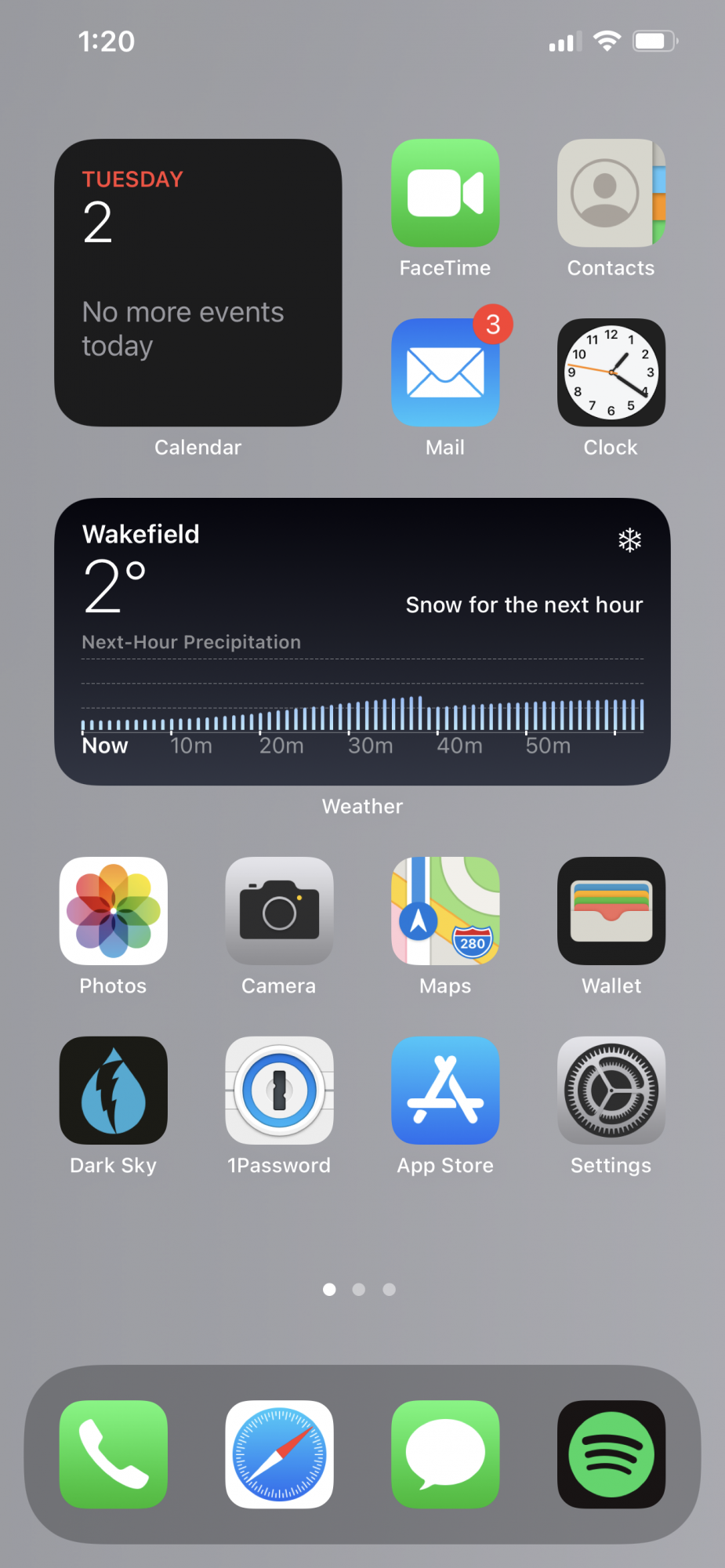Open the App Store
This screenshot has height=1568, width=725.
click(x=445, y=1091)
